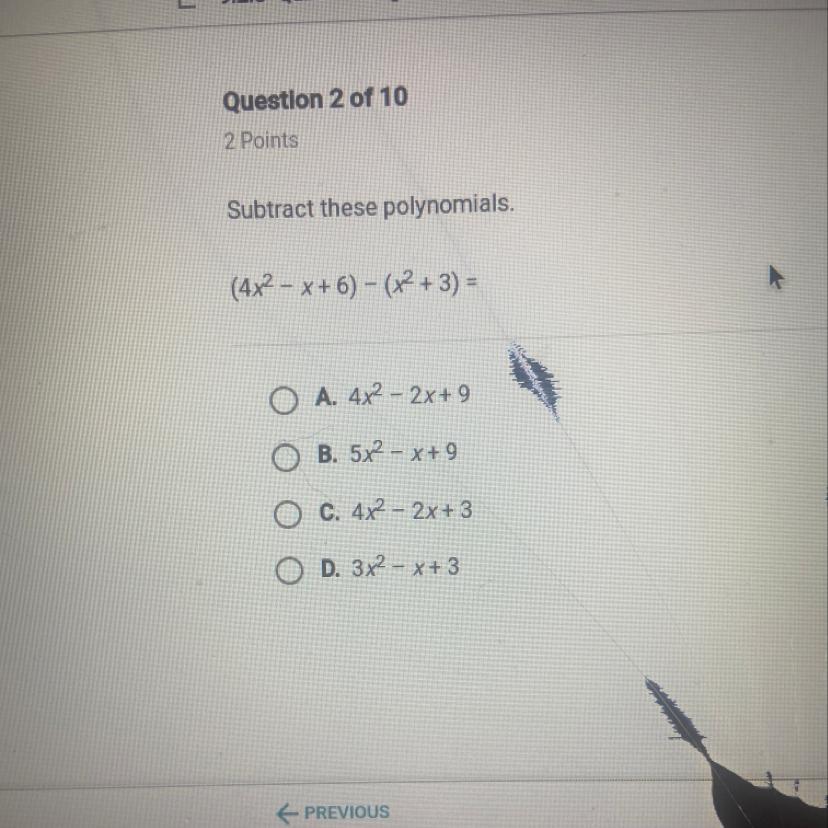
Task: Select answer A: 4x² − 2x + 9
Action: [x=283, y=402]
